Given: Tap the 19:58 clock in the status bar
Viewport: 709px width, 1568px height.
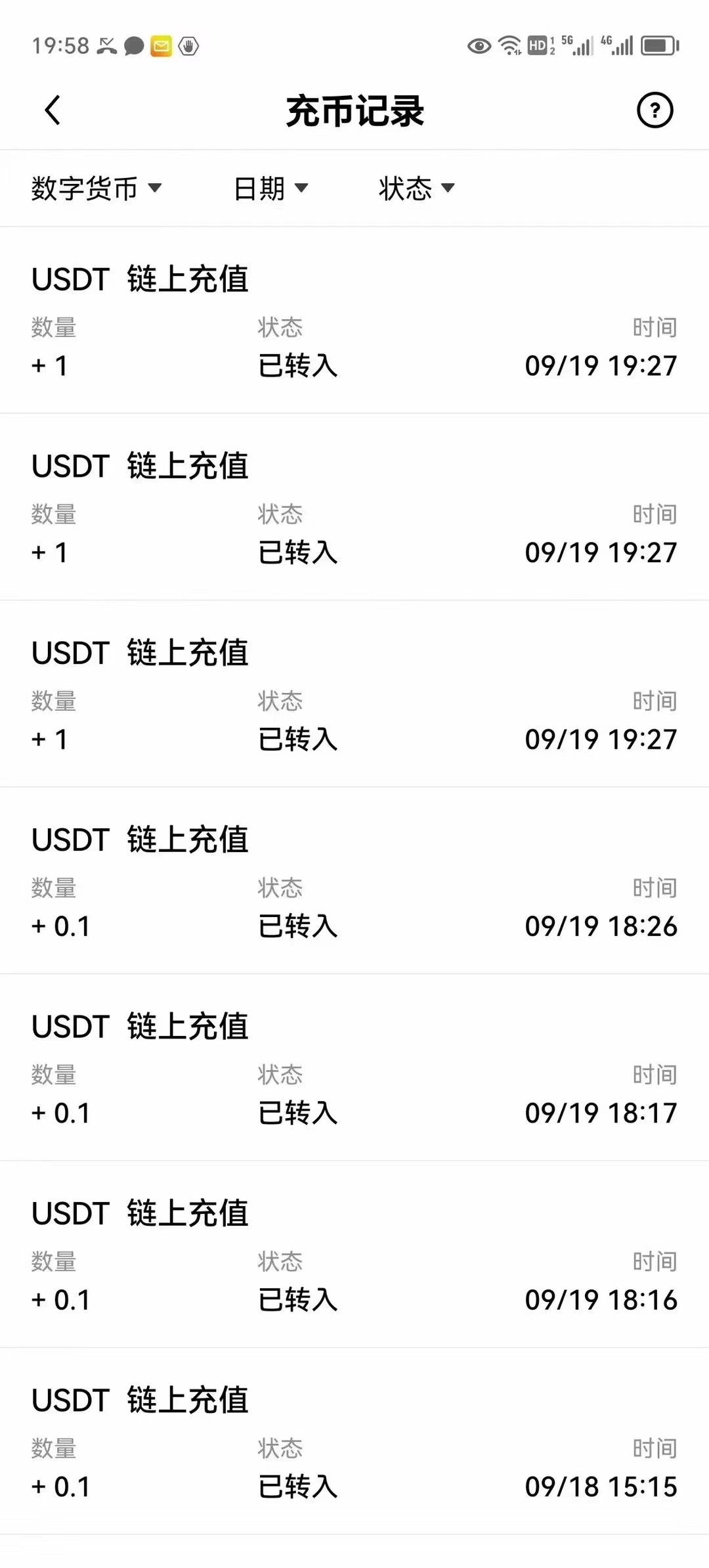Looking at the screenshot, I should click(62, 45).
